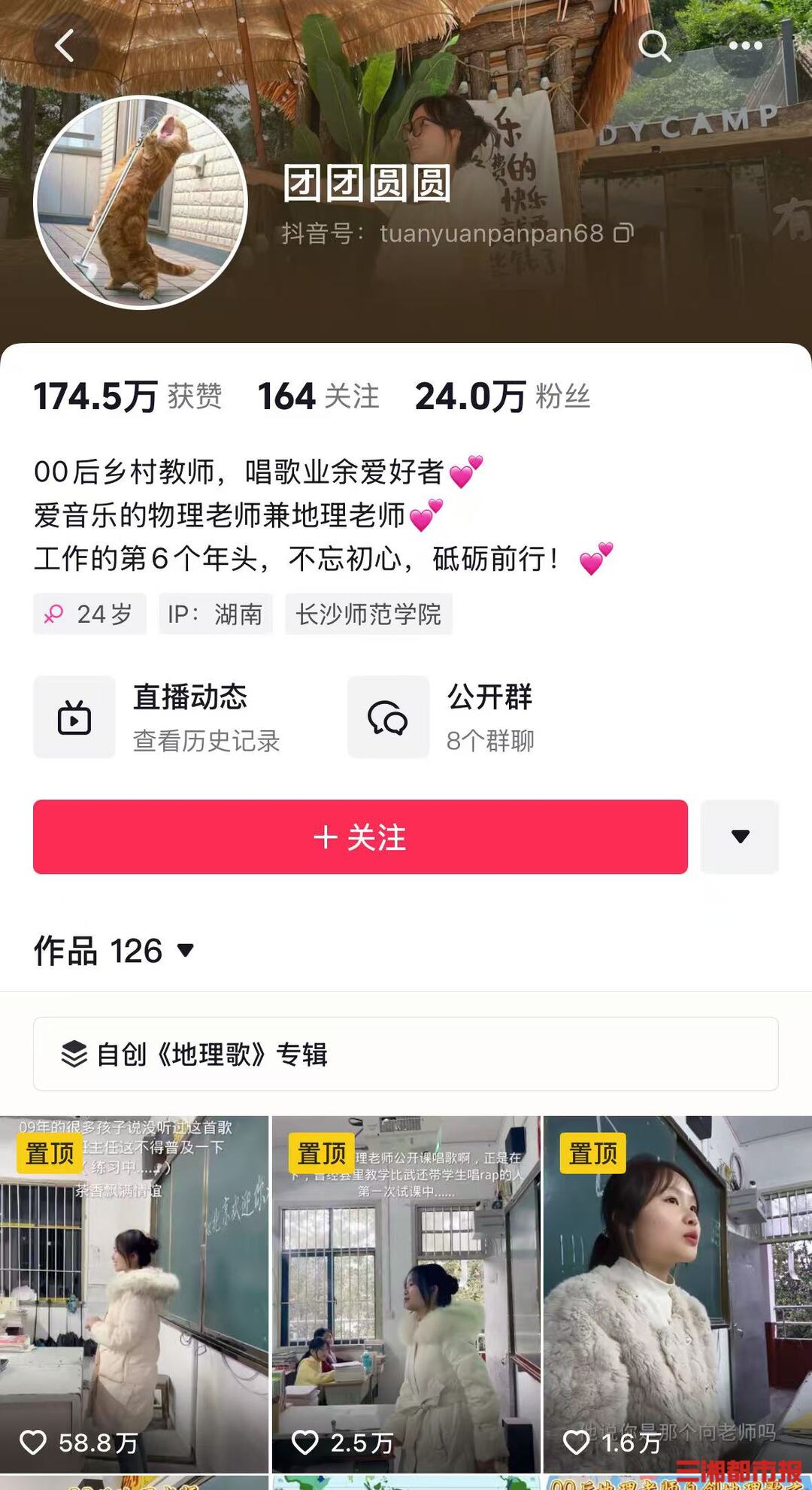Tap the 长沙师范学院 school tag

click(x=368, y=615)
